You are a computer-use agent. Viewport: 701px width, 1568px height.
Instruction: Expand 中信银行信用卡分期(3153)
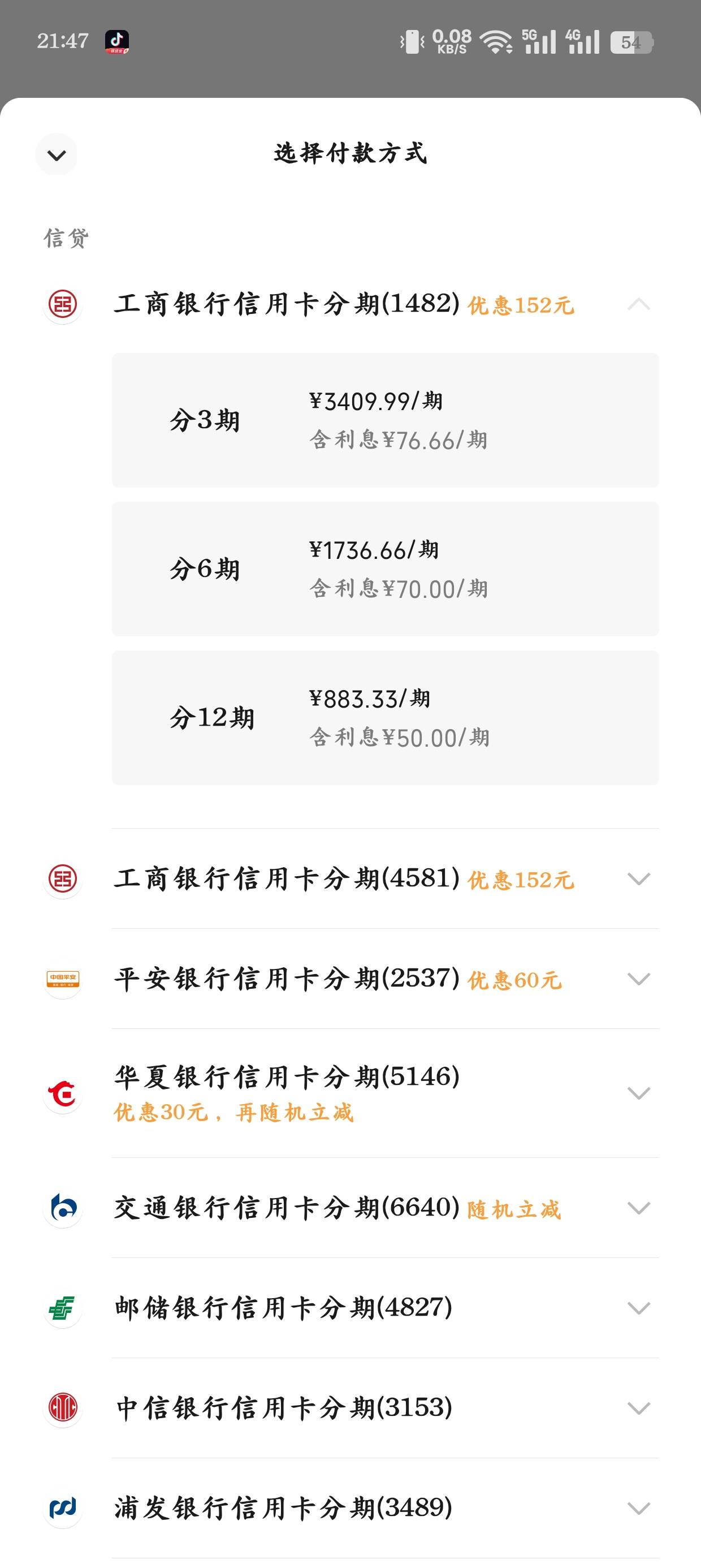coord(638,1408)
